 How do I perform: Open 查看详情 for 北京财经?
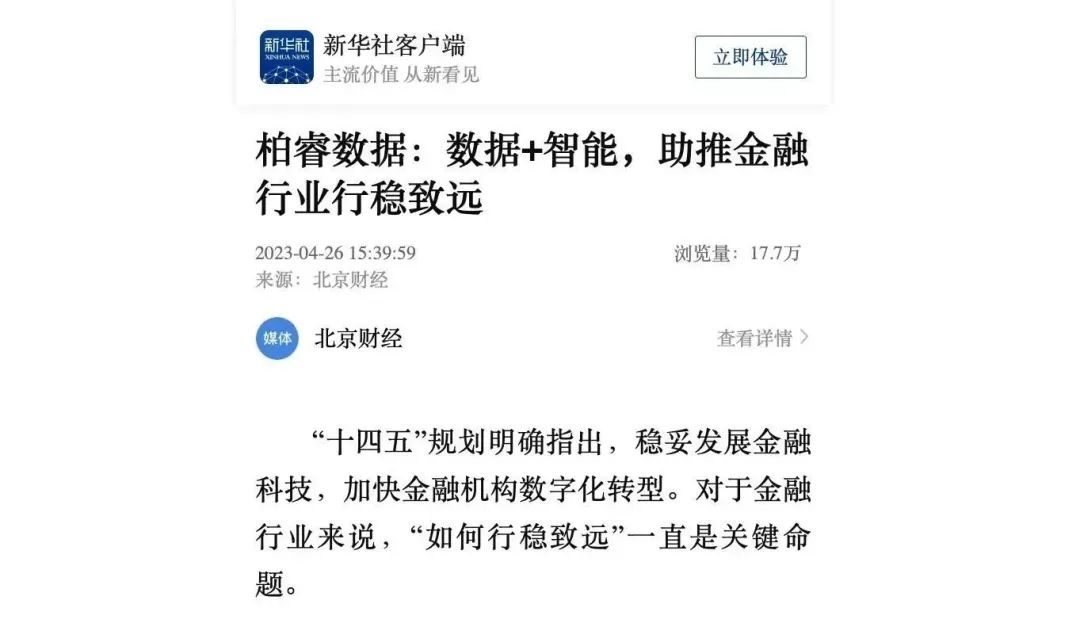pyautogui.click(x=762, y=338)
